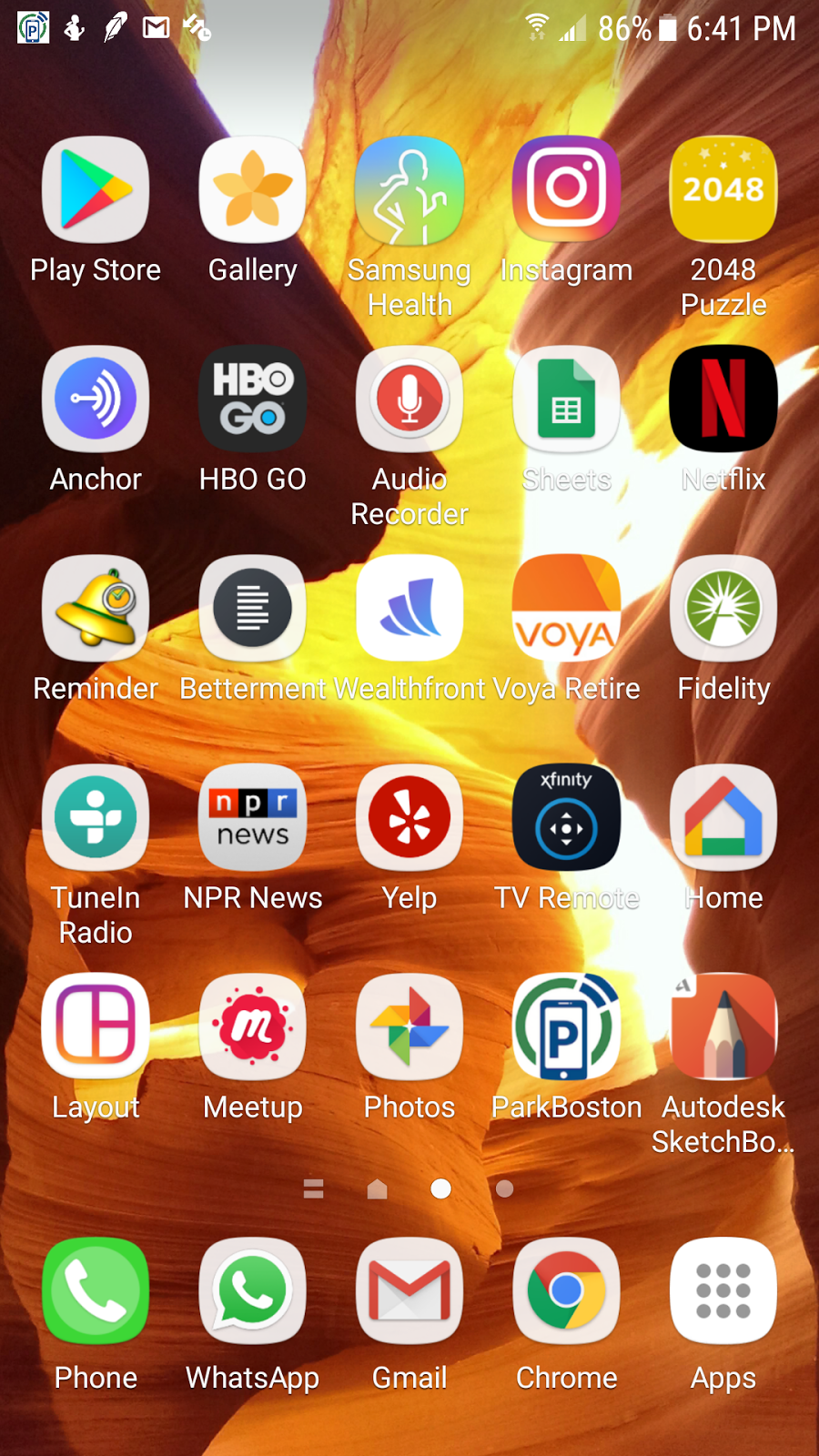This screenshot has height=1456, width=819.
Task: Launch Yelp
Action: coord(409,818)
